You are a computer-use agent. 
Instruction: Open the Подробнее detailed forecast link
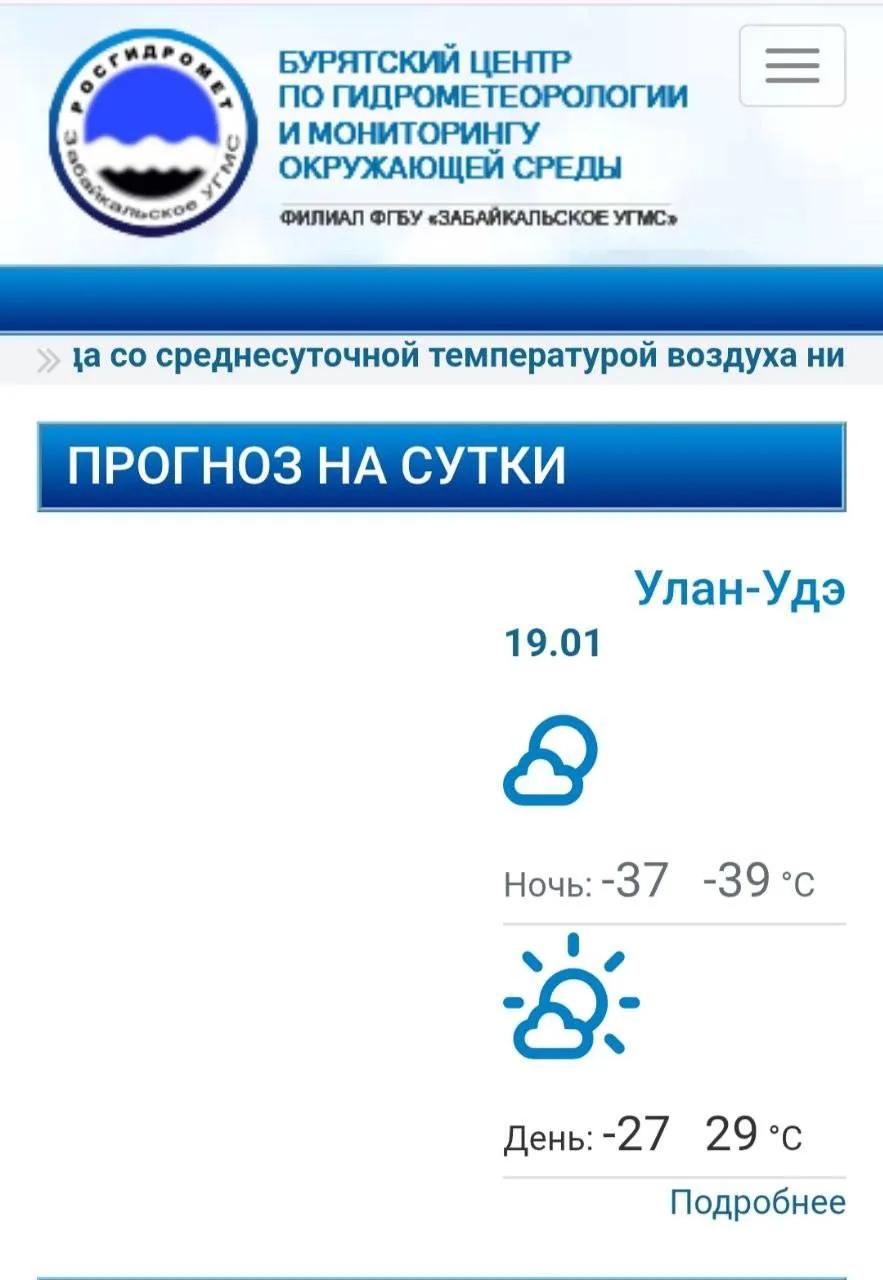[757, 1202]
